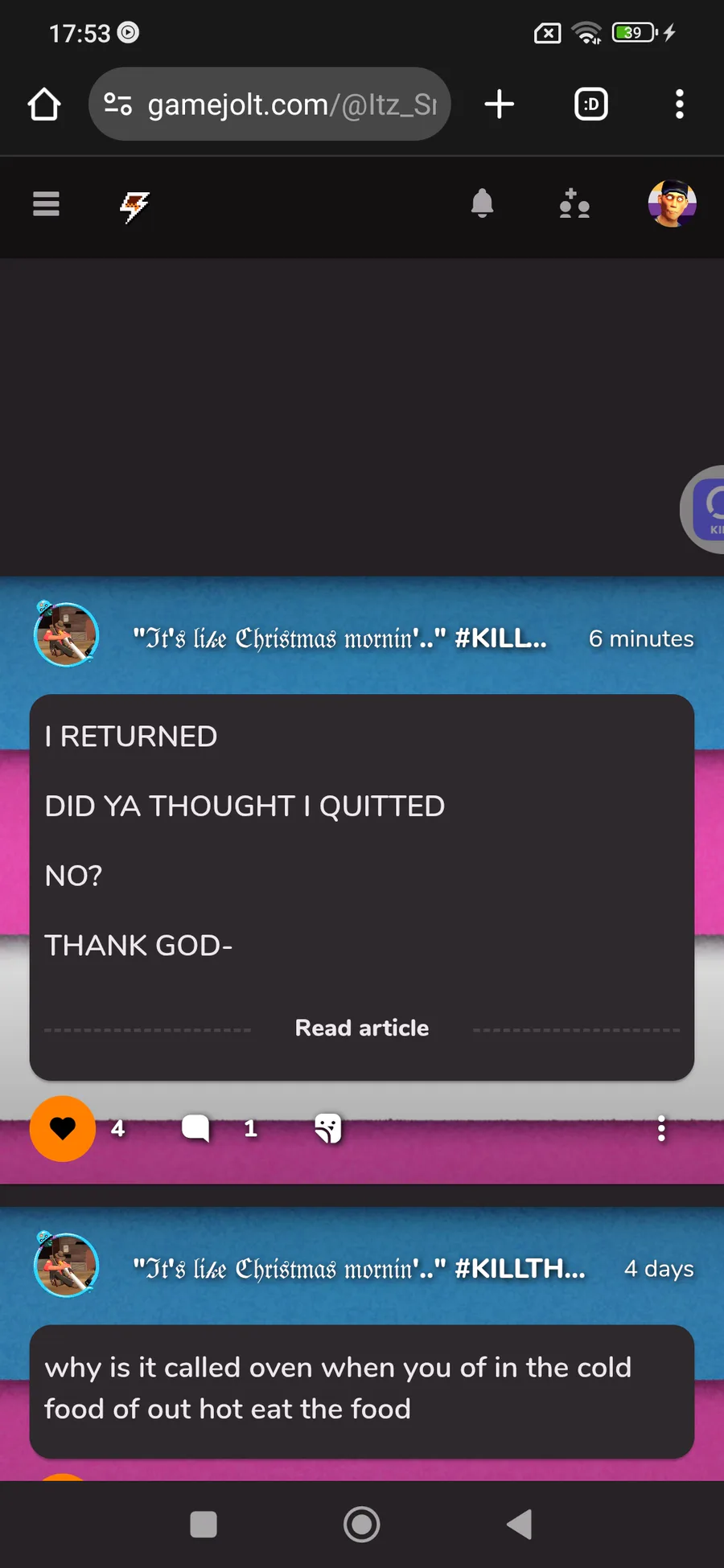Open the friend requests icon

coord(574,204)
